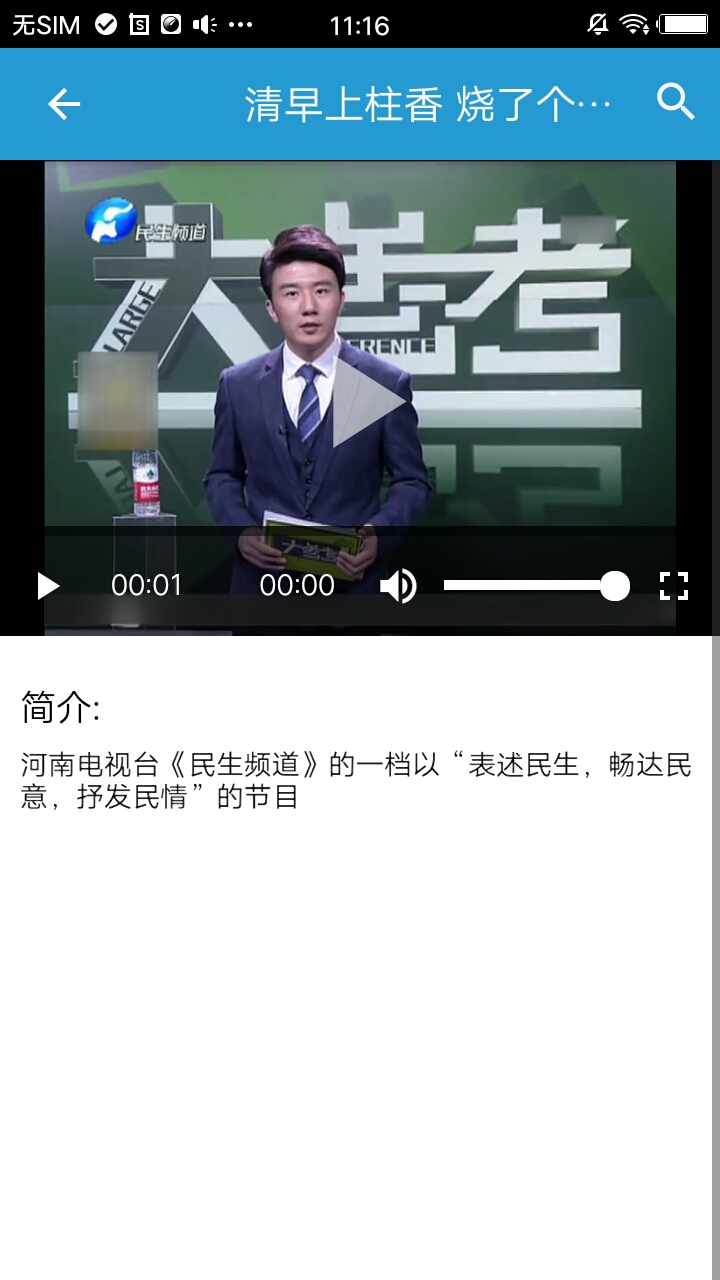The width and height of the screenshot is (720, 1280).
Task: Tap the small play icon in controls
Action: [48, 586]
